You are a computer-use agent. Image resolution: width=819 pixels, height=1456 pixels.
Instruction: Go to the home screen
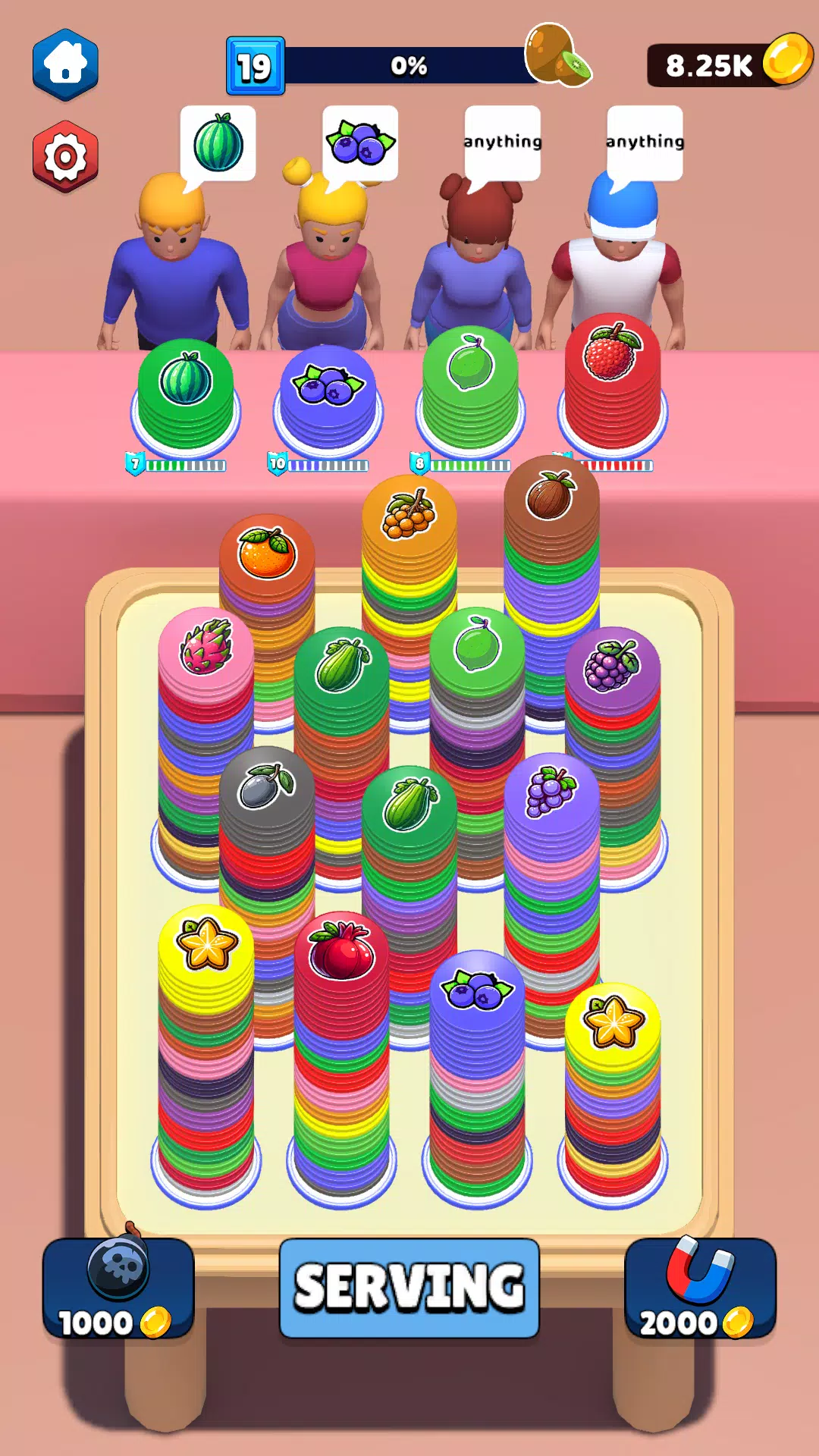[x=65, y=64]
